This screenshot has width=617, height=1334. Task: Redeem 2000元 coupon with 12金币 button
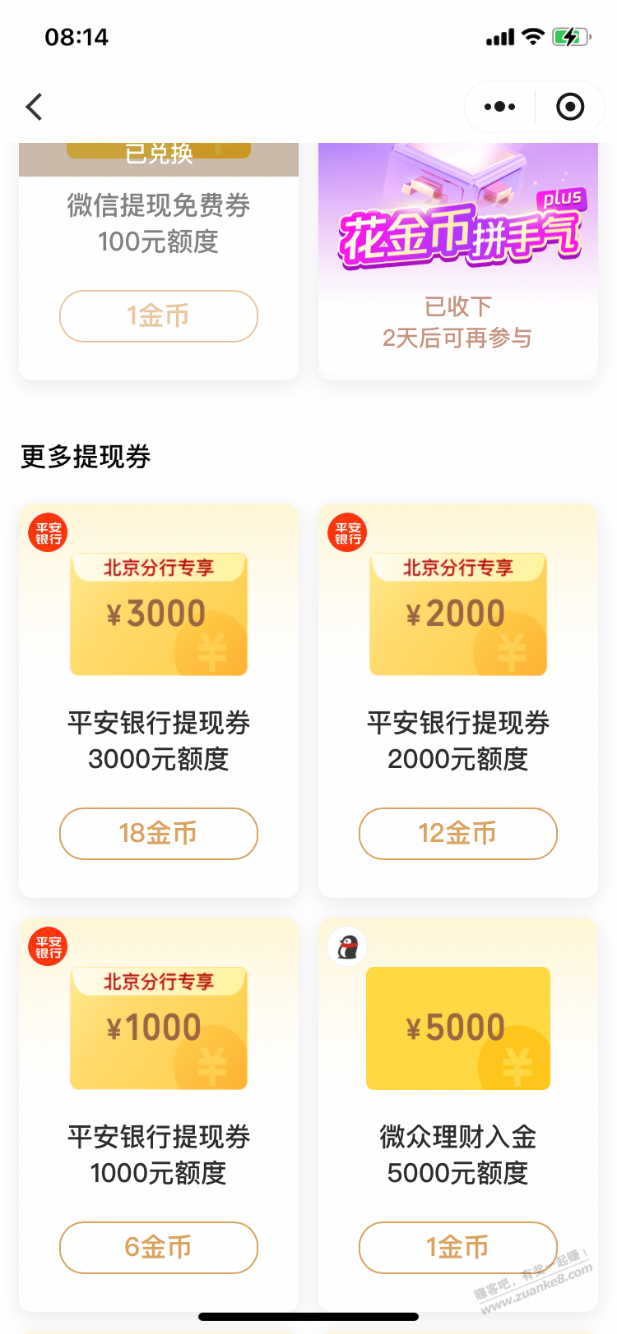pyautogui.click(x=458, y=833)
